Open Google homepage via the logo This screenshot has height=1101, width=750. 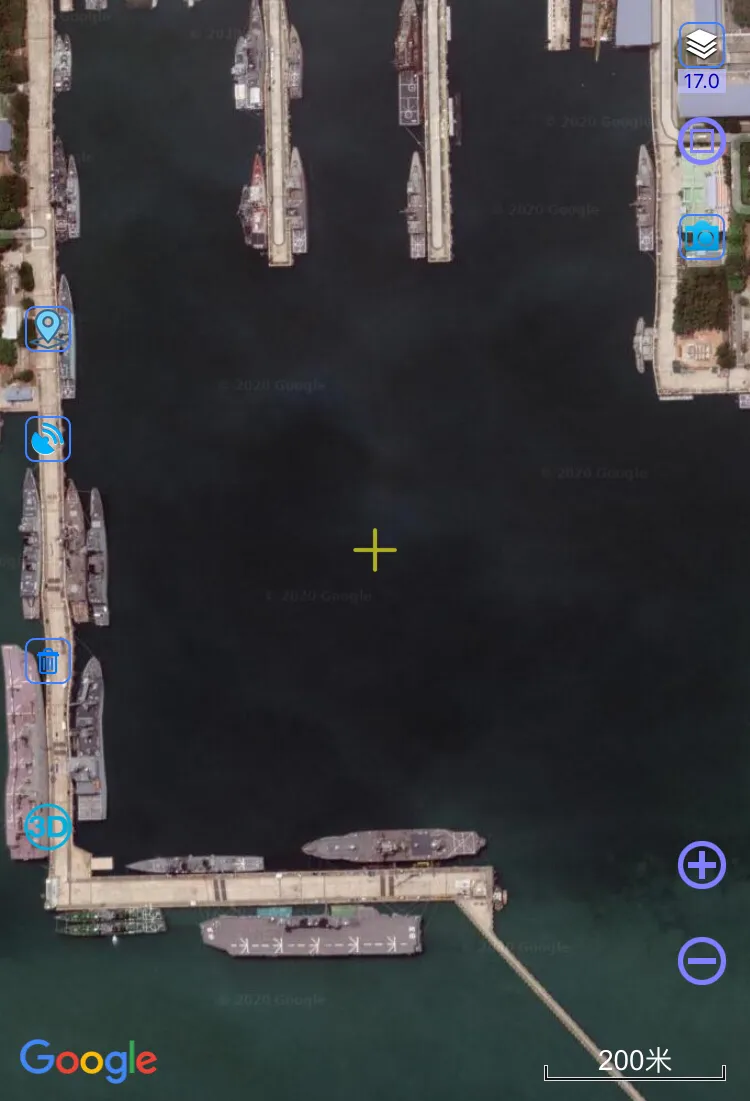point(88,1060)
